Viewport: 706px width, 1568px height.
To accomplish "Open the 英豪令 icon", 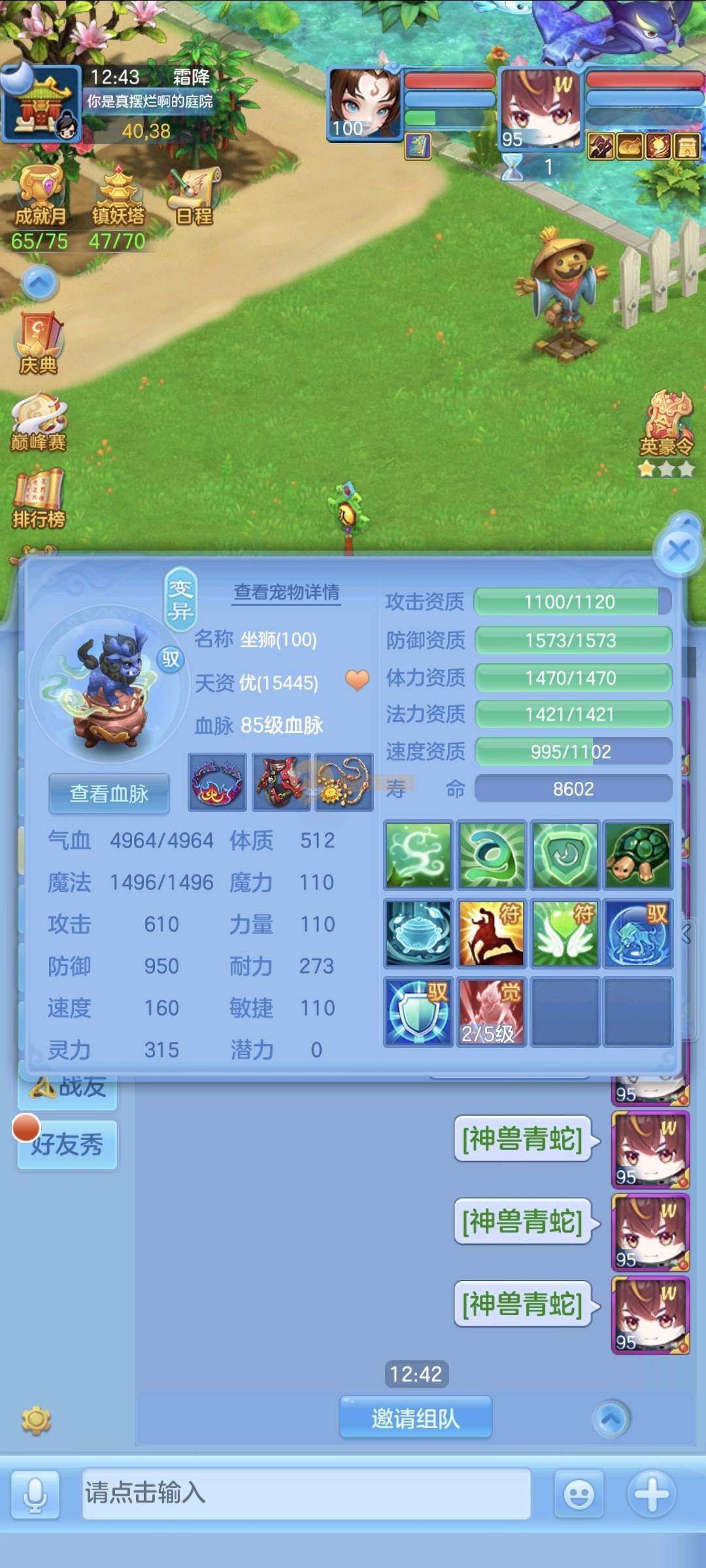I will tap(666, 425).
